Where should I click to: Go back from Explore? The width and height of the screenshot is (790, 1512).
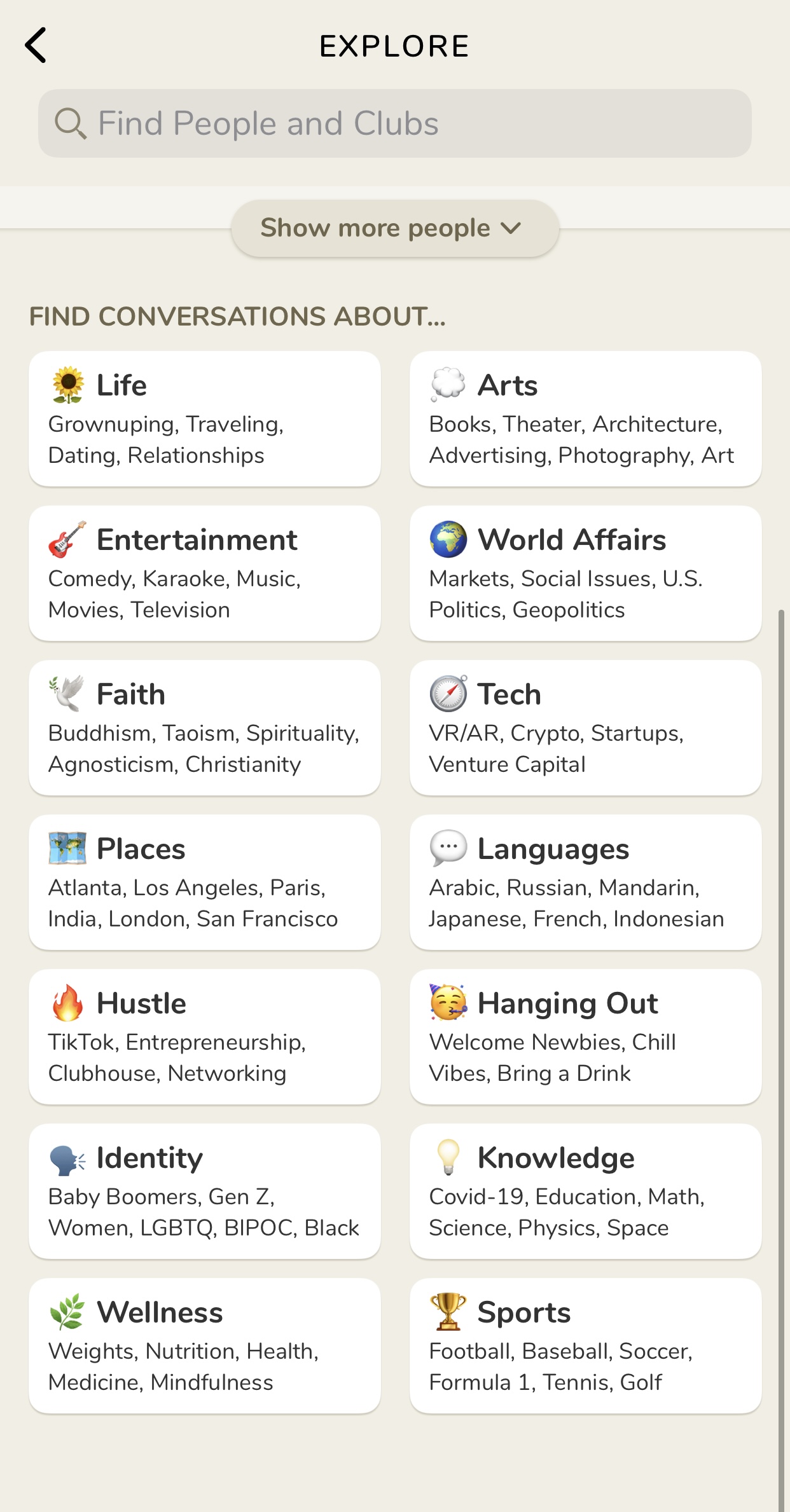(x=36, y=45)
